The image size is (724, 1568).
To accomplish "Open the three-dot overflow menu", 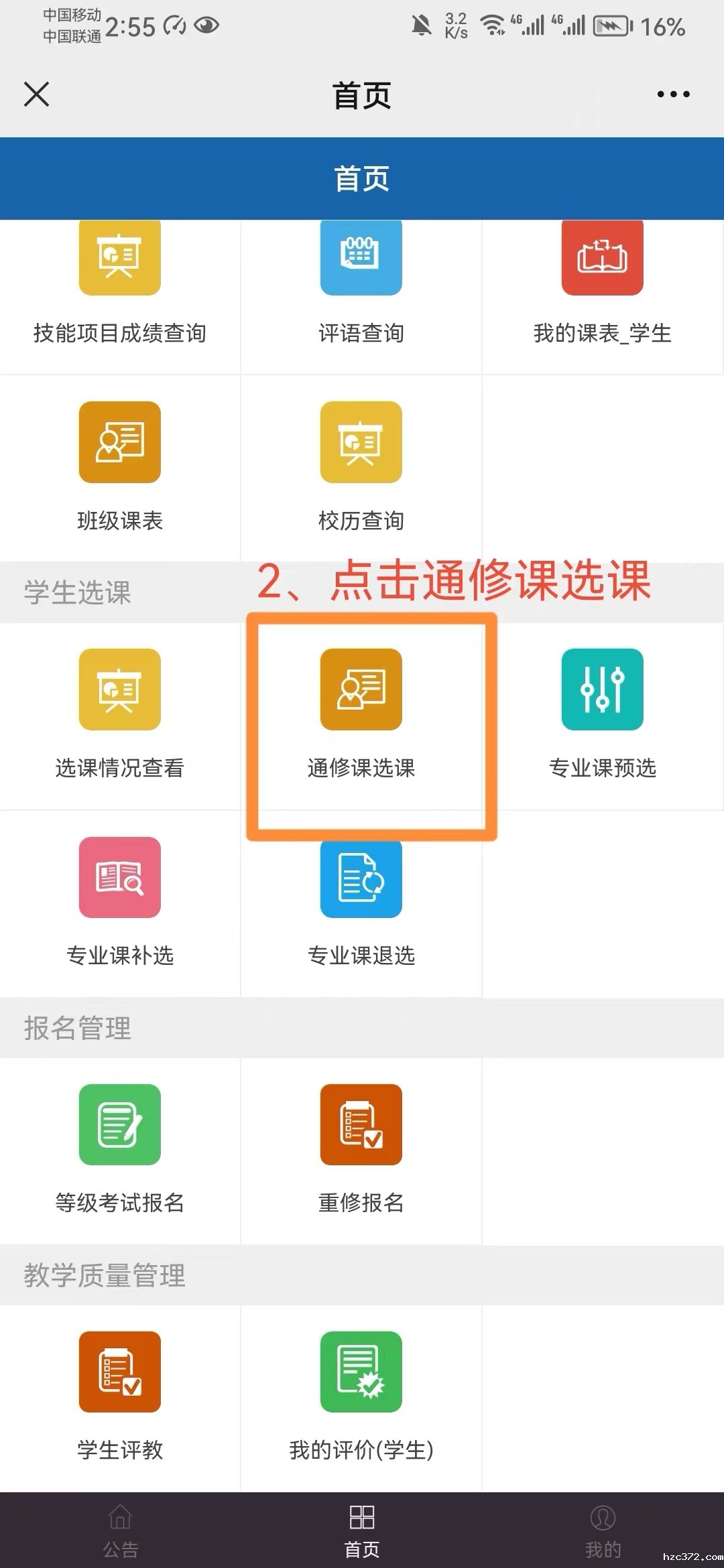I will (673, 94).
